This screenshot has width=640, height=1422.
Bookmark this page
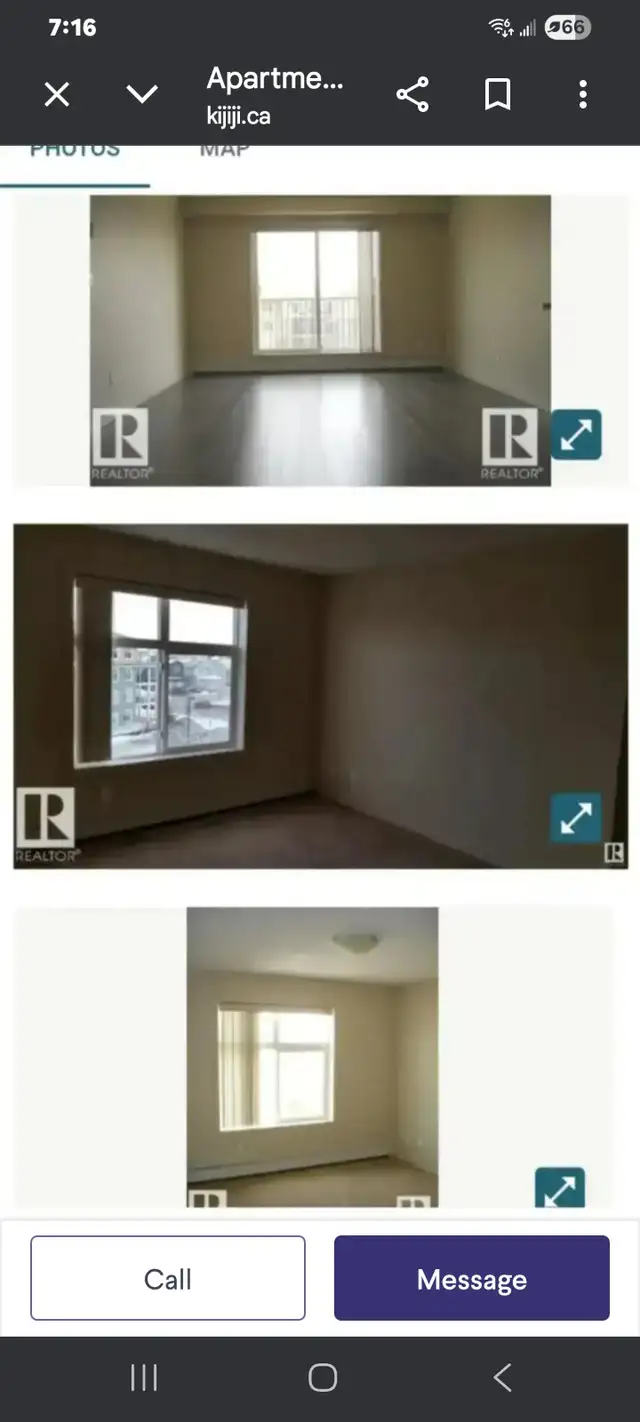click(497, 95)
